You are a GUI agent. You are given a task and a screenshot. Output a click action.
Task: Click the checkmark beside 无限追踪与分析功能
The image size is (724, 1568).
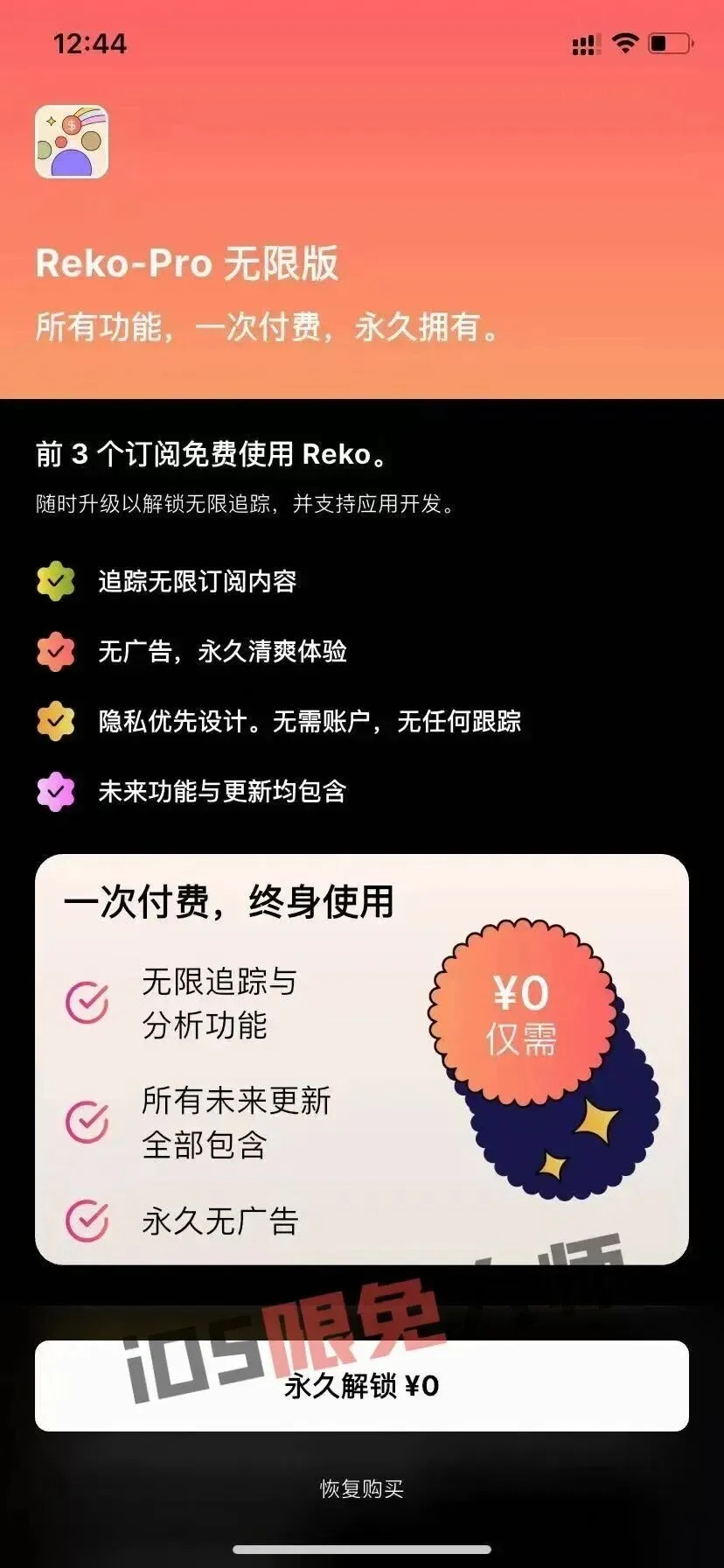(88, 1004)
